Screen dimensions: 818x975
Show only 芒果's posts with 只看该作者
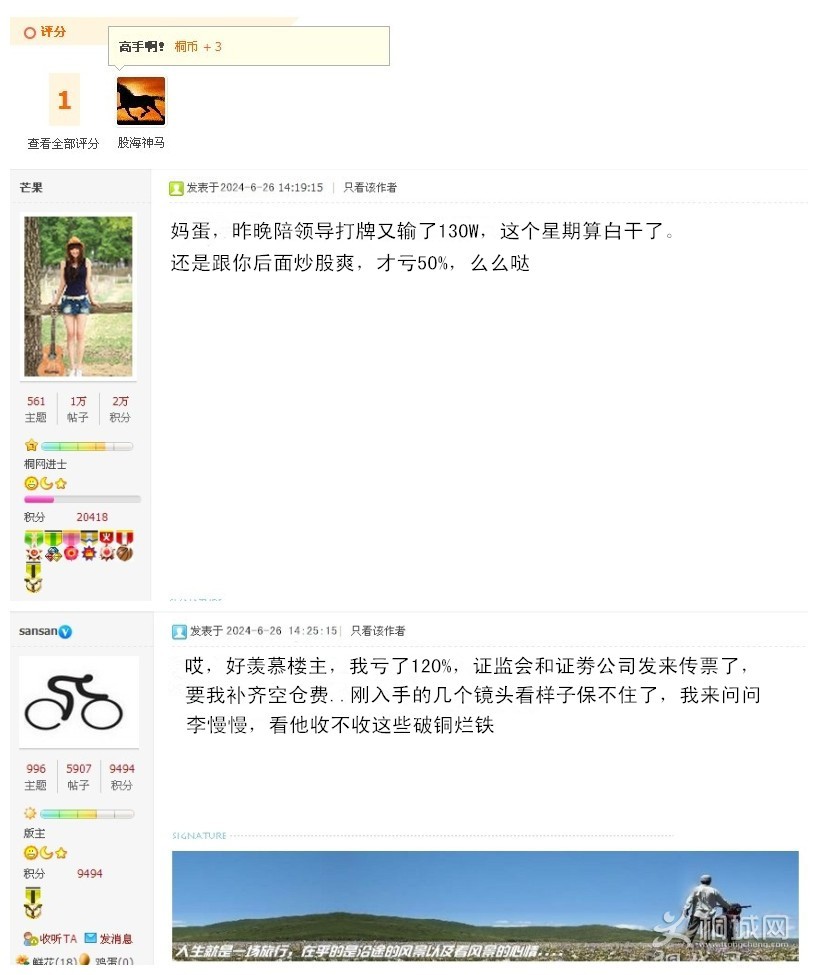click(370, 188)
